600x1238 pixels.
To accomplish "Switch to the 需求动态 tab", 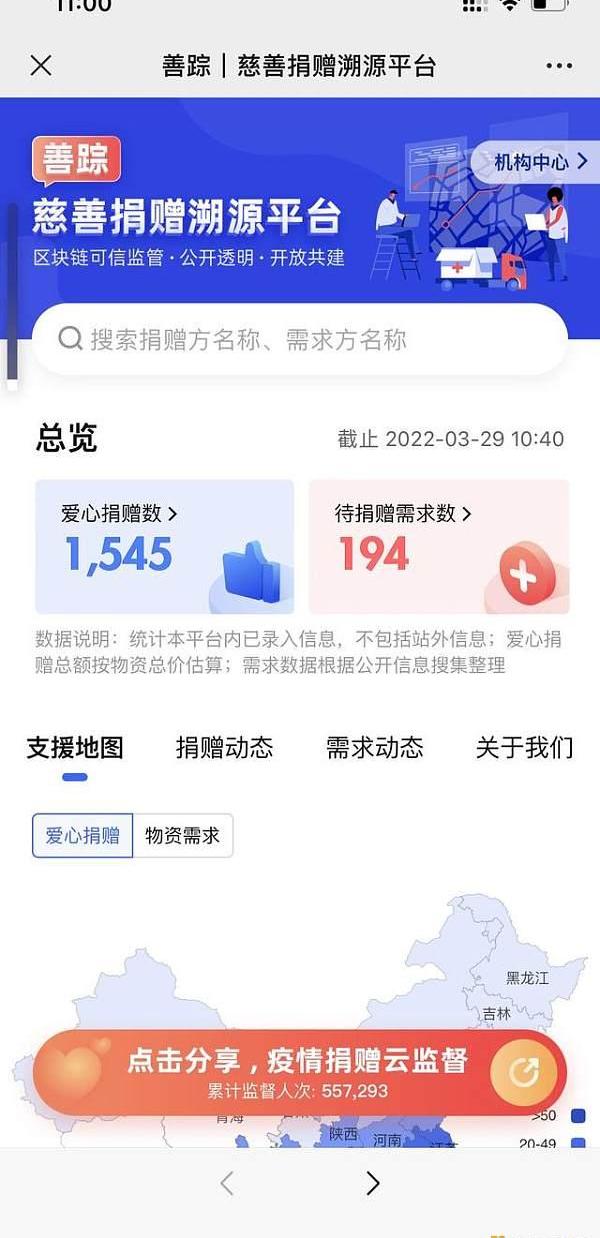I will tap(374, 747).
